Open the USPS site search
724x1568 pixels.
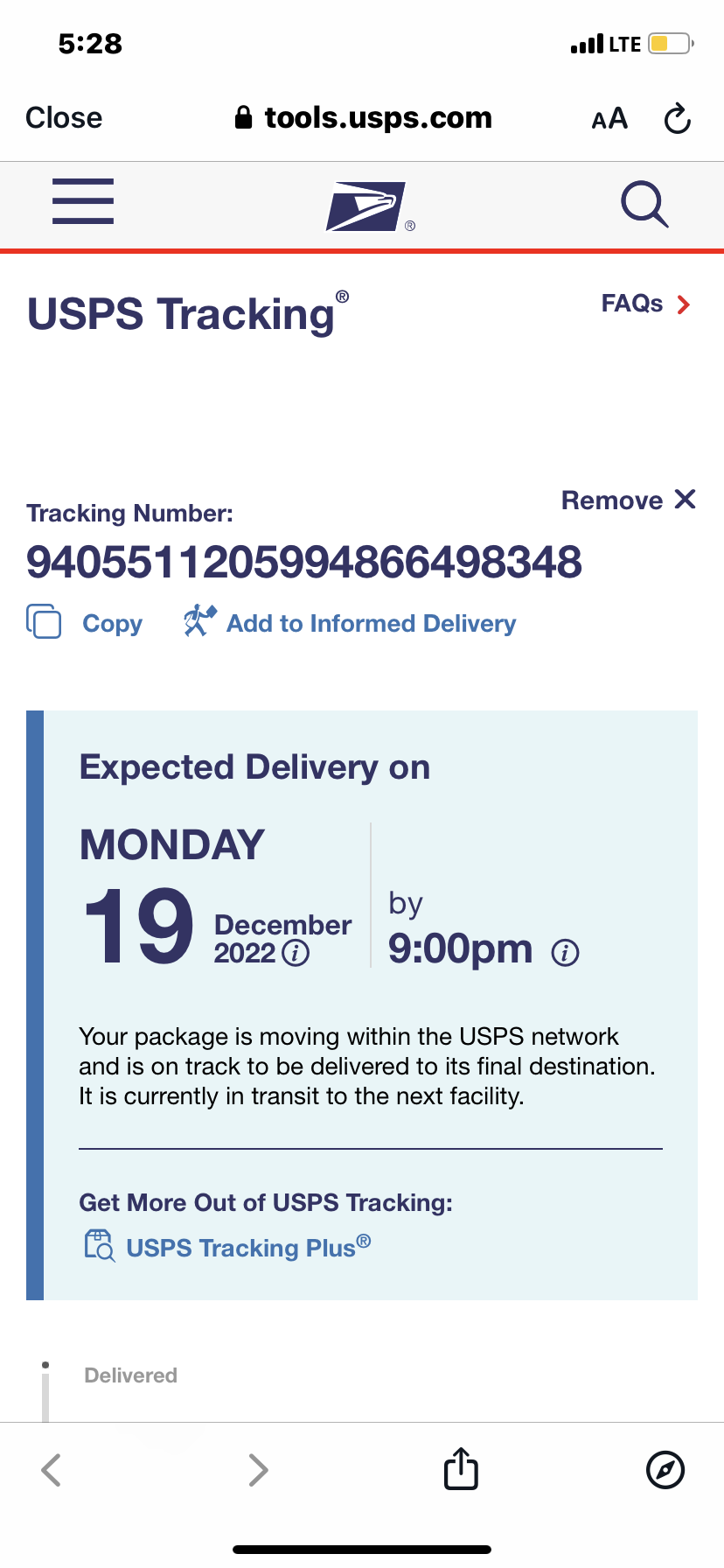point(644,205)
